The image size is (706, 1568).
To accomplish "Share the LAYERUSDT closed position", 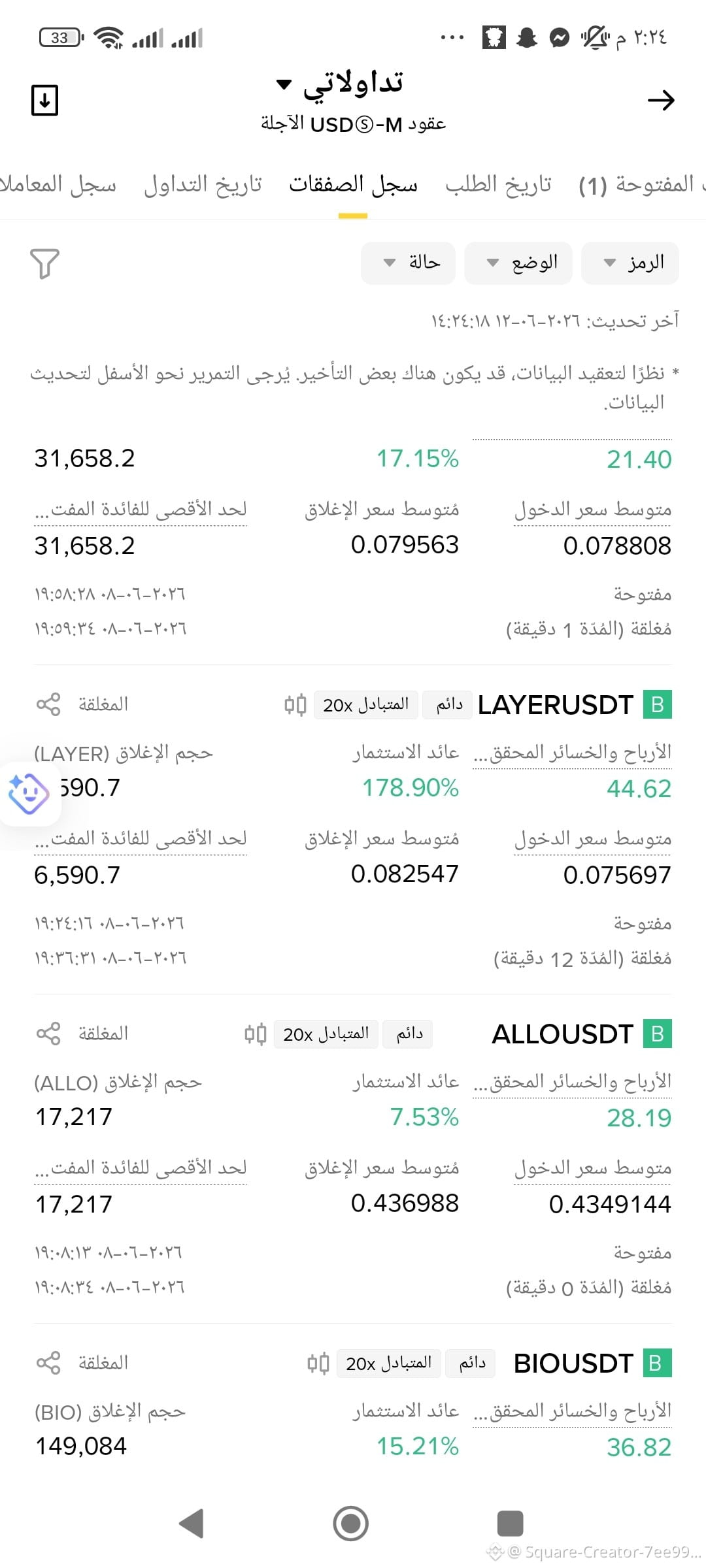I will coord(48,704).
